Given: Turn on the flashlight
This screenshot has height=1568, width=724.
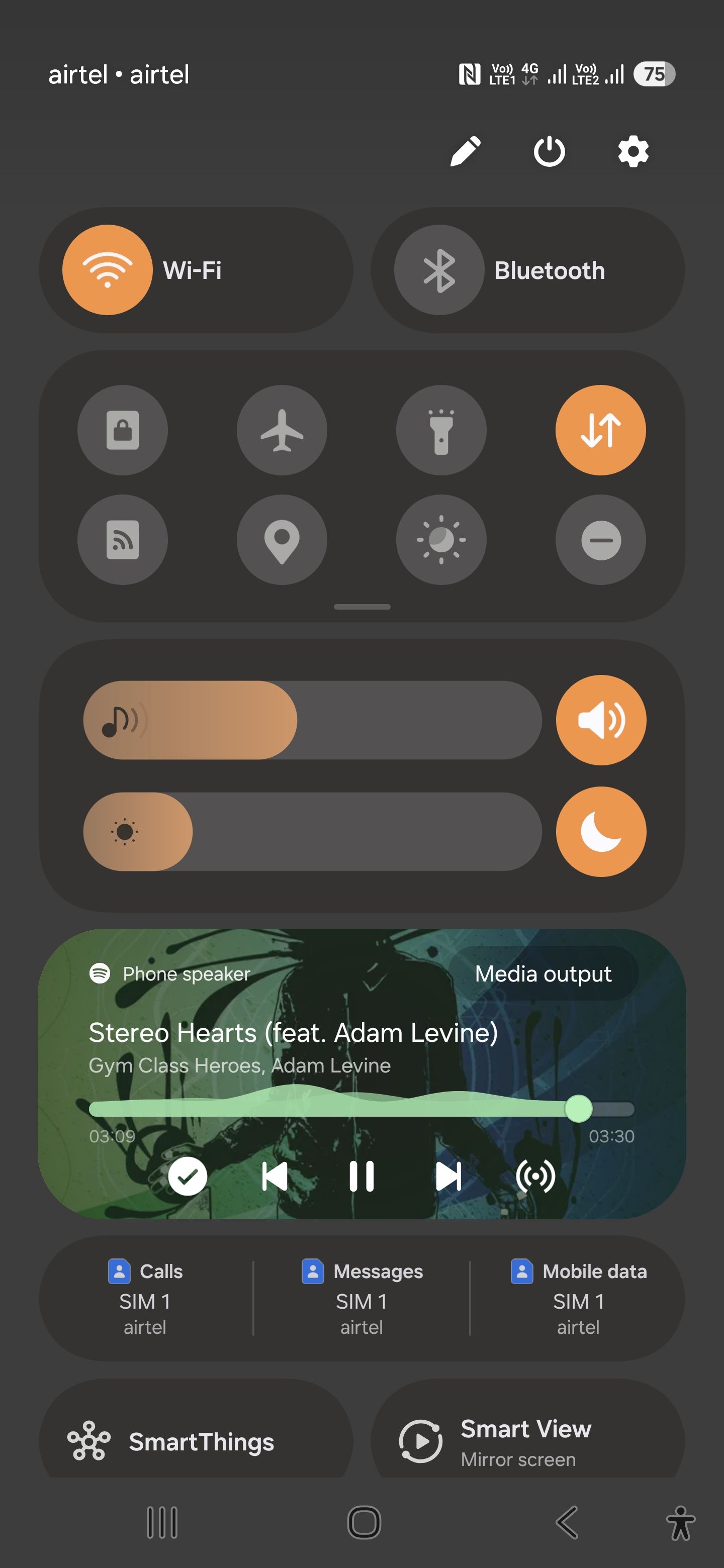Looking at the screenshot, I should pos(441,430).
